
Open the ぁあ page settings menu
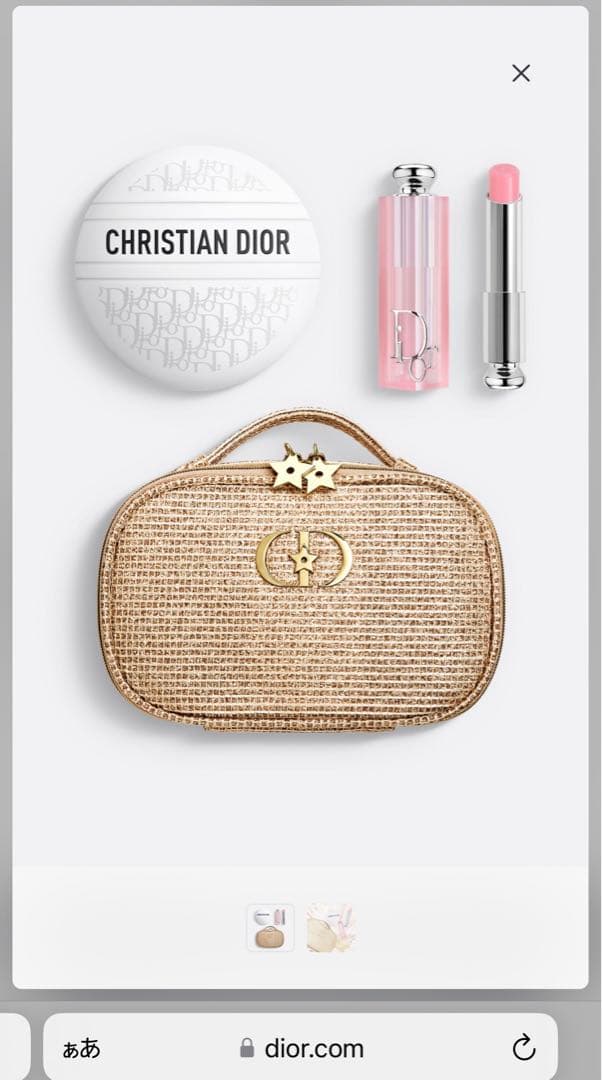82,1048
